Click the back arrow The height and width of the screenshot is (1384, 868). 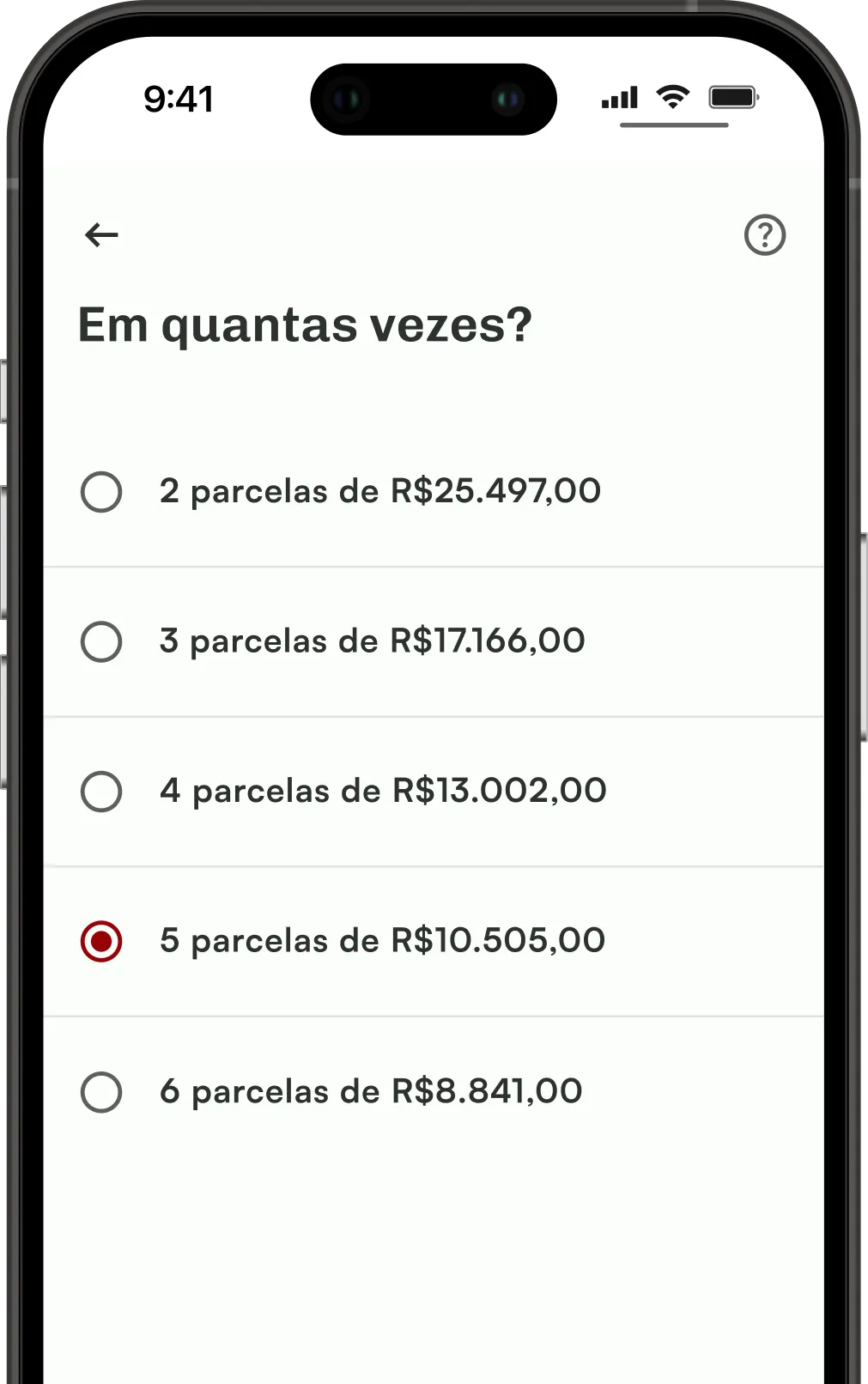pyautogui.click(x=100, y=234)
